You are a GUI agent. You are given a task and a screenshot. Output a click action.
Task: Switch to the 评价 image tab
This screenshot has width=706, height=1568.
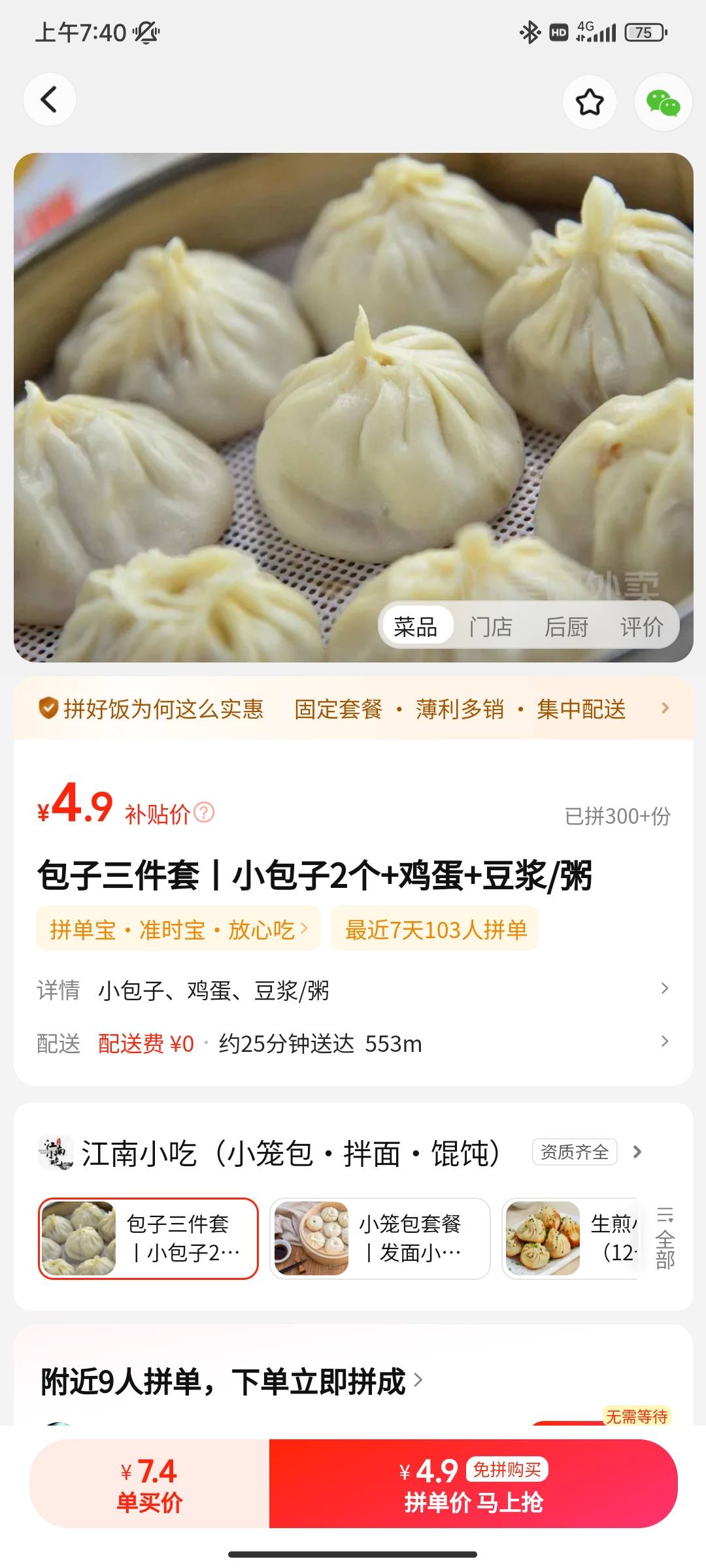pos(641,627)
